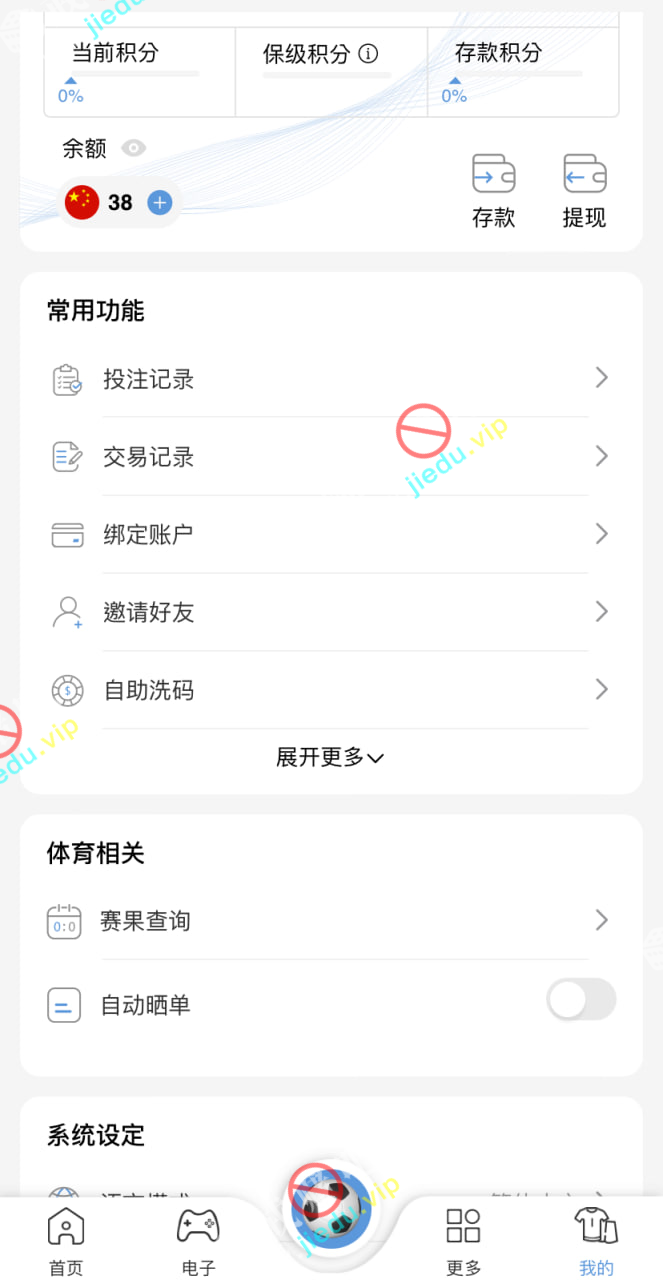Select the 我的 tab

coord(596,1241)
